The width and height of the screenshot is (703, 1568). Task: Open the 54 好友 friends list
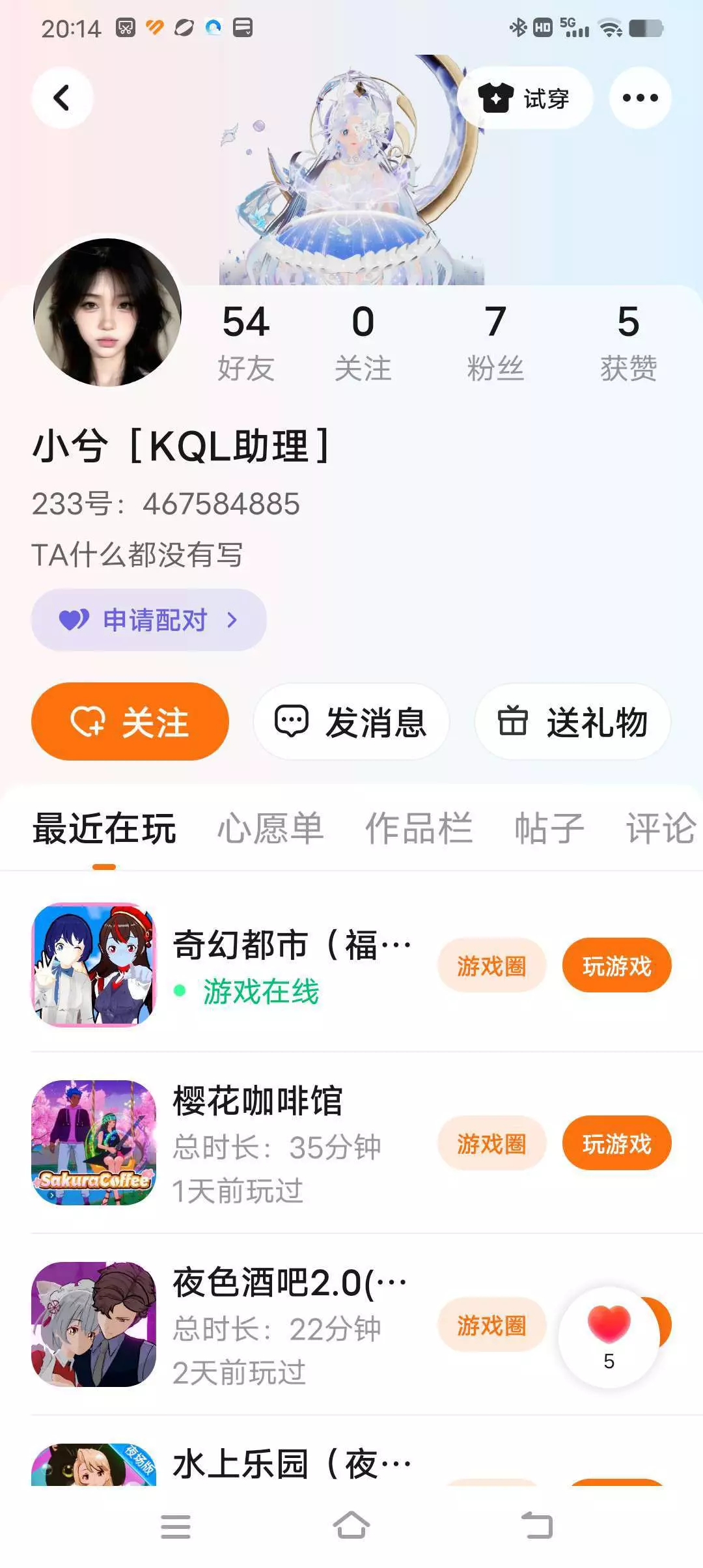tap(246, 342)
